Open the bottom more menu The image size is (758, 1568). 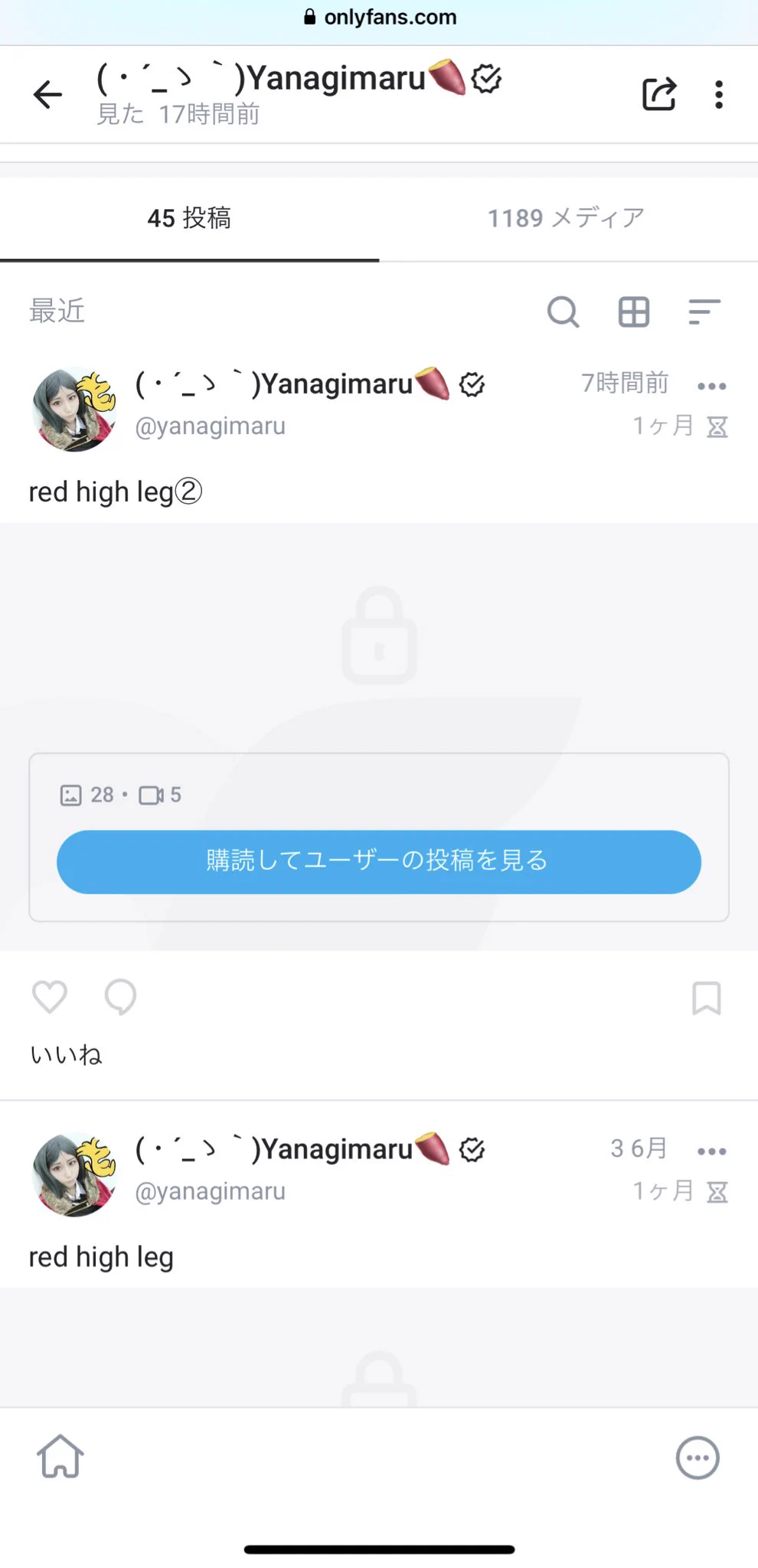tap(697, 1458)
